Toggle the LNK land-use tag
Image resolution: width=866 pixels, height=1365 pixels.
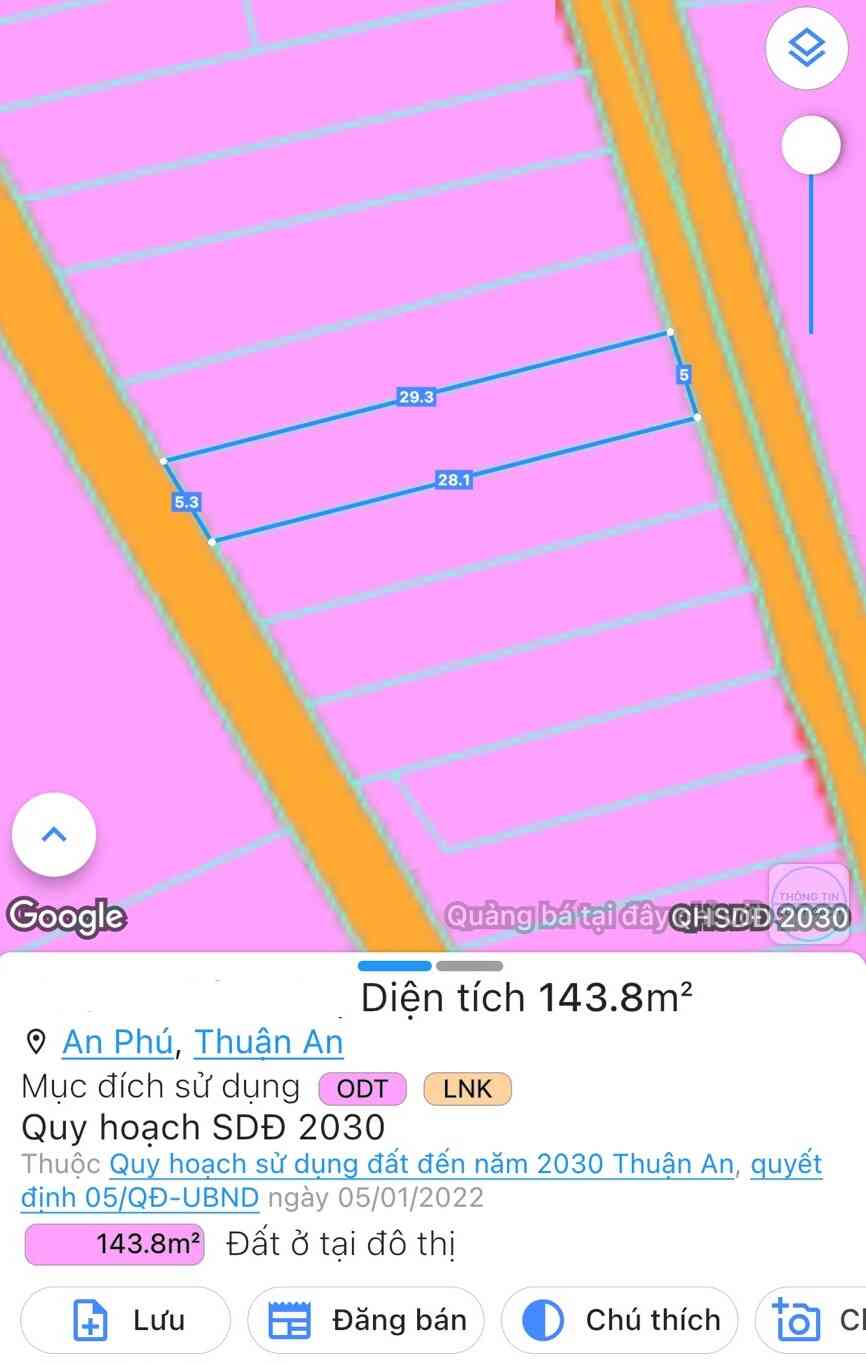(x=466, y=1088)
